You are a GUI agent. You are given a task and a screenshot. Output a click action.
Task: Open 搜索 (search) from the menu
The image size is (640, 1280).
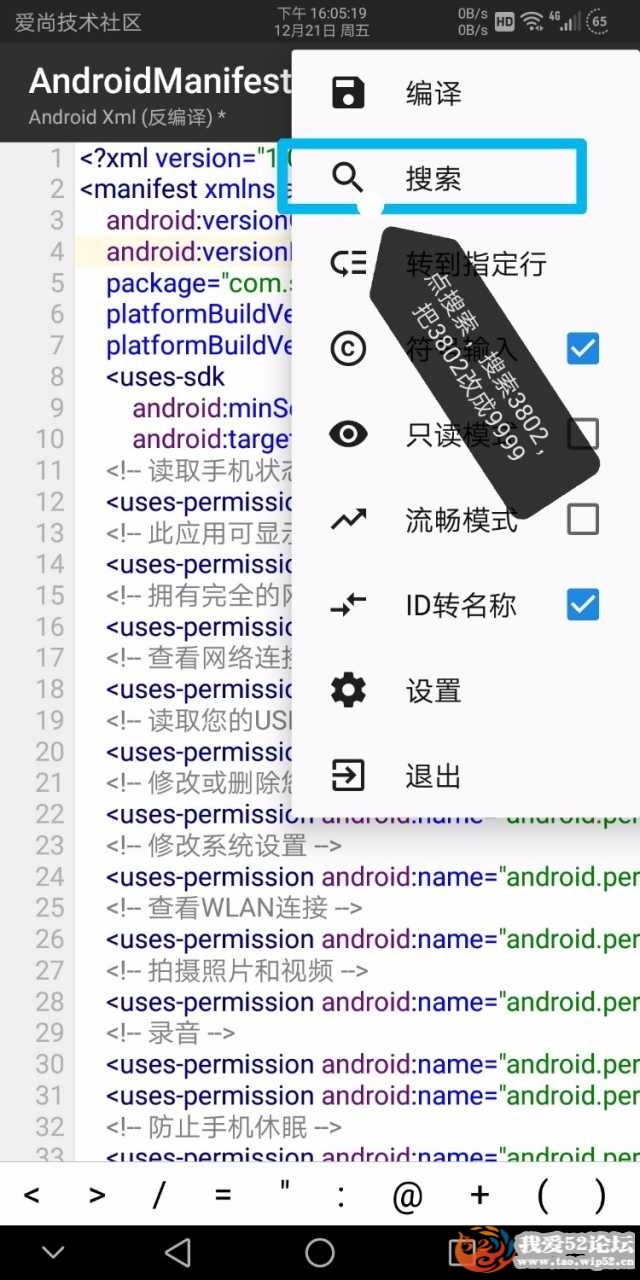coord(433,179)
